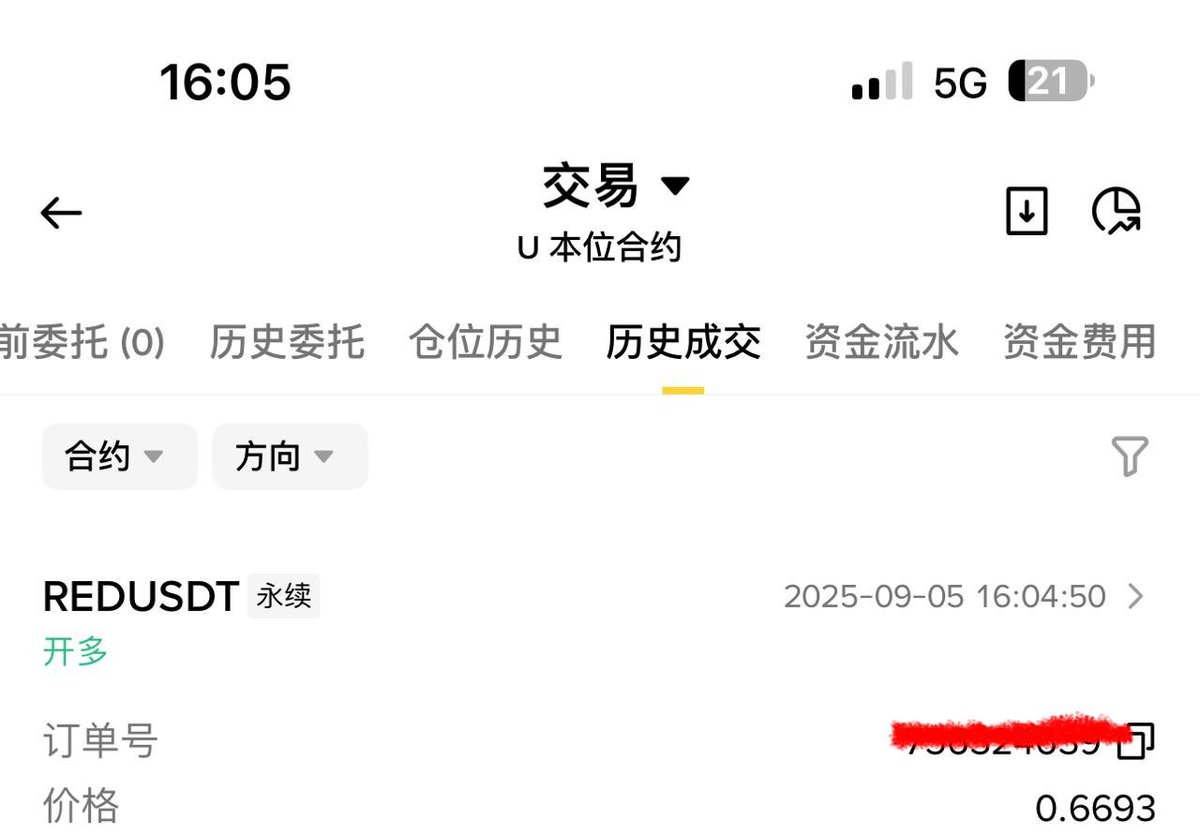The height and width of the screenshot is (835, 1200).
Task: Select the 历史成交 tab
Action: 683,343
